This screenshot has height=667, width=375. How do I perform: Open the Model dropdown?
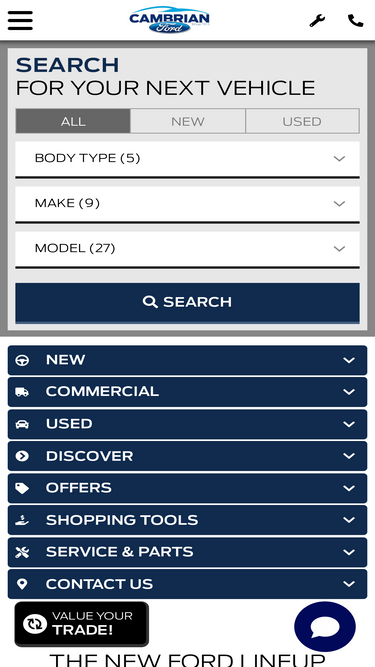tap(188, 249)
